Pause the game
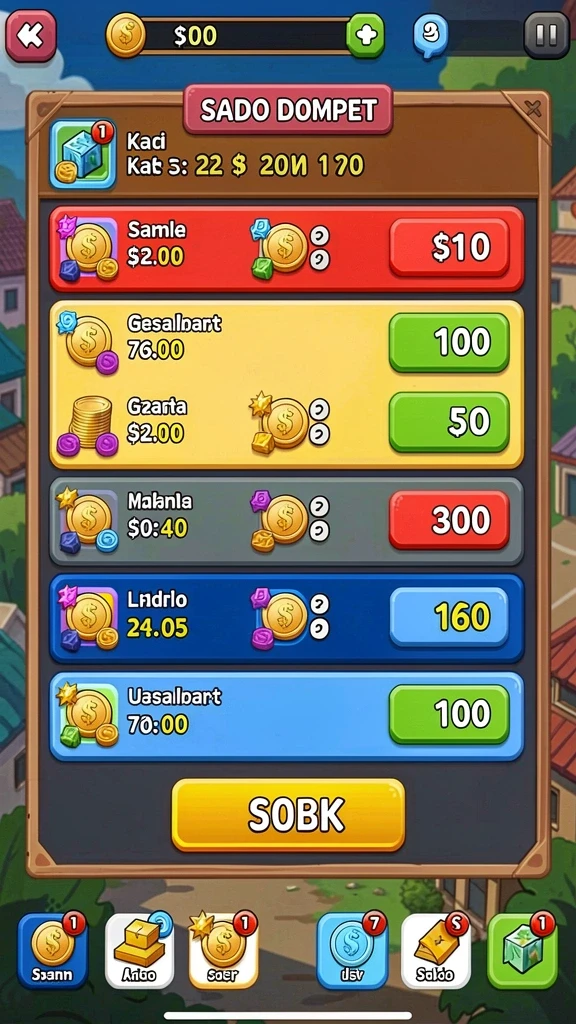Viewport: 576px width, 1024px height. point(547,35)
